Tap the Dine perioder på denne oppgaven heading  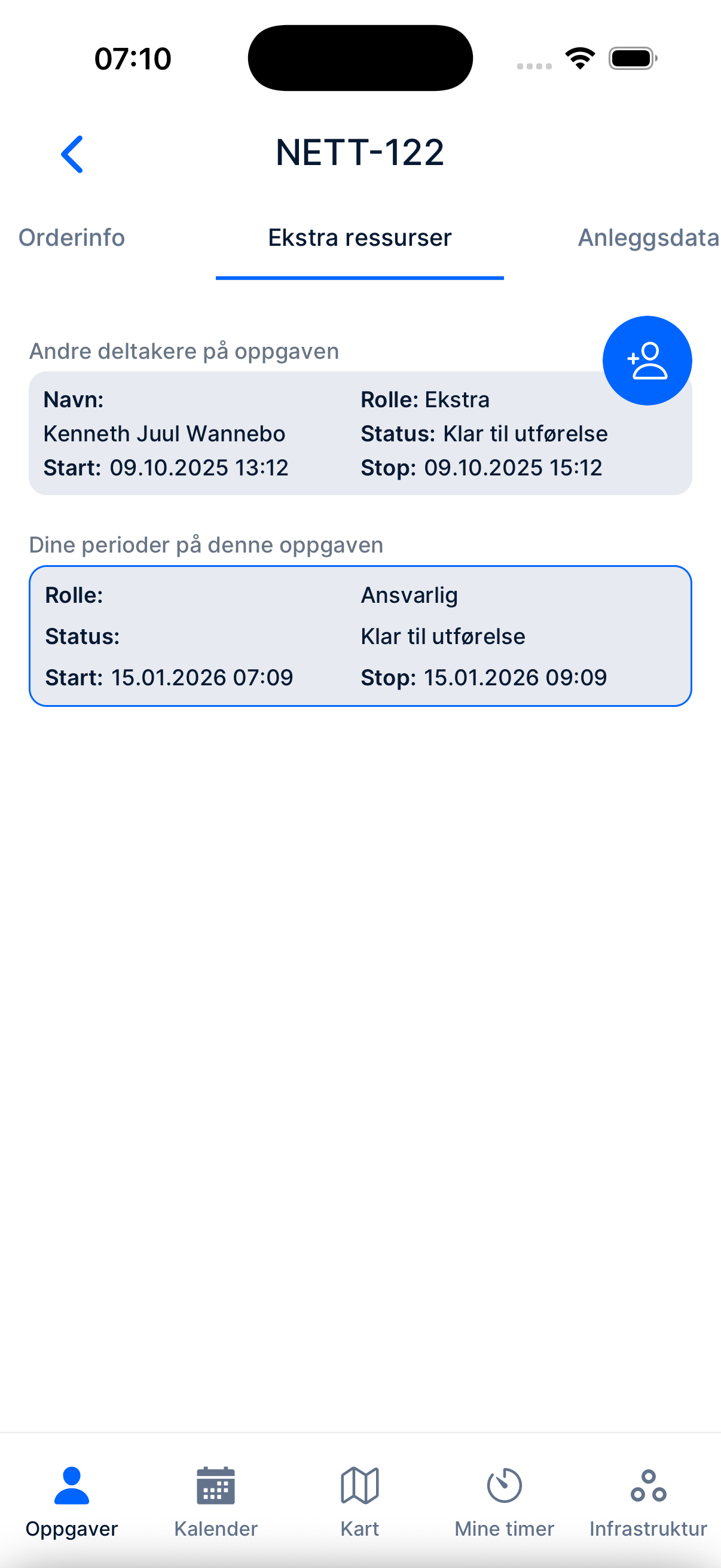pyautogui.click(x=206, y=544)
